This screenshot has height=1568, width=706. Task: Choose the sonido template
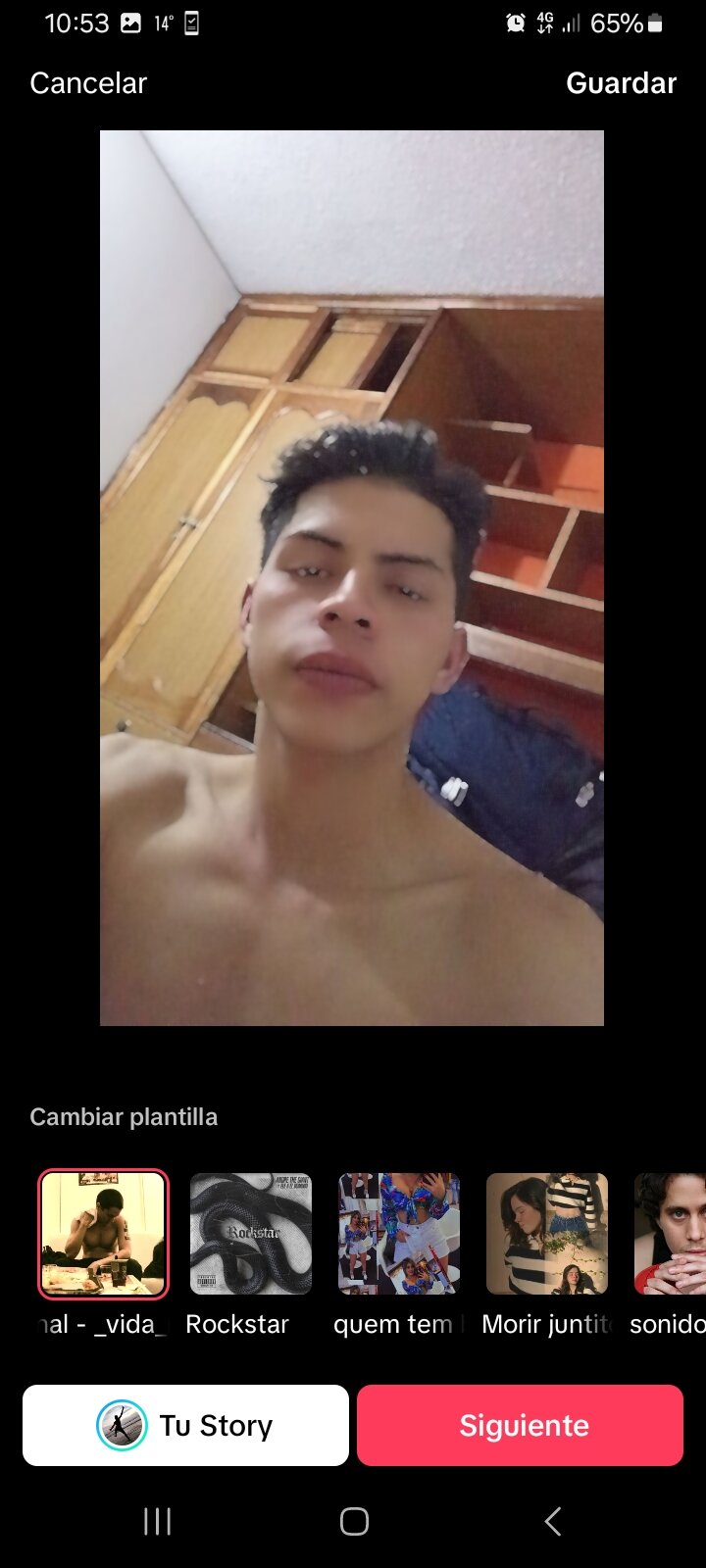(671, 1234)
